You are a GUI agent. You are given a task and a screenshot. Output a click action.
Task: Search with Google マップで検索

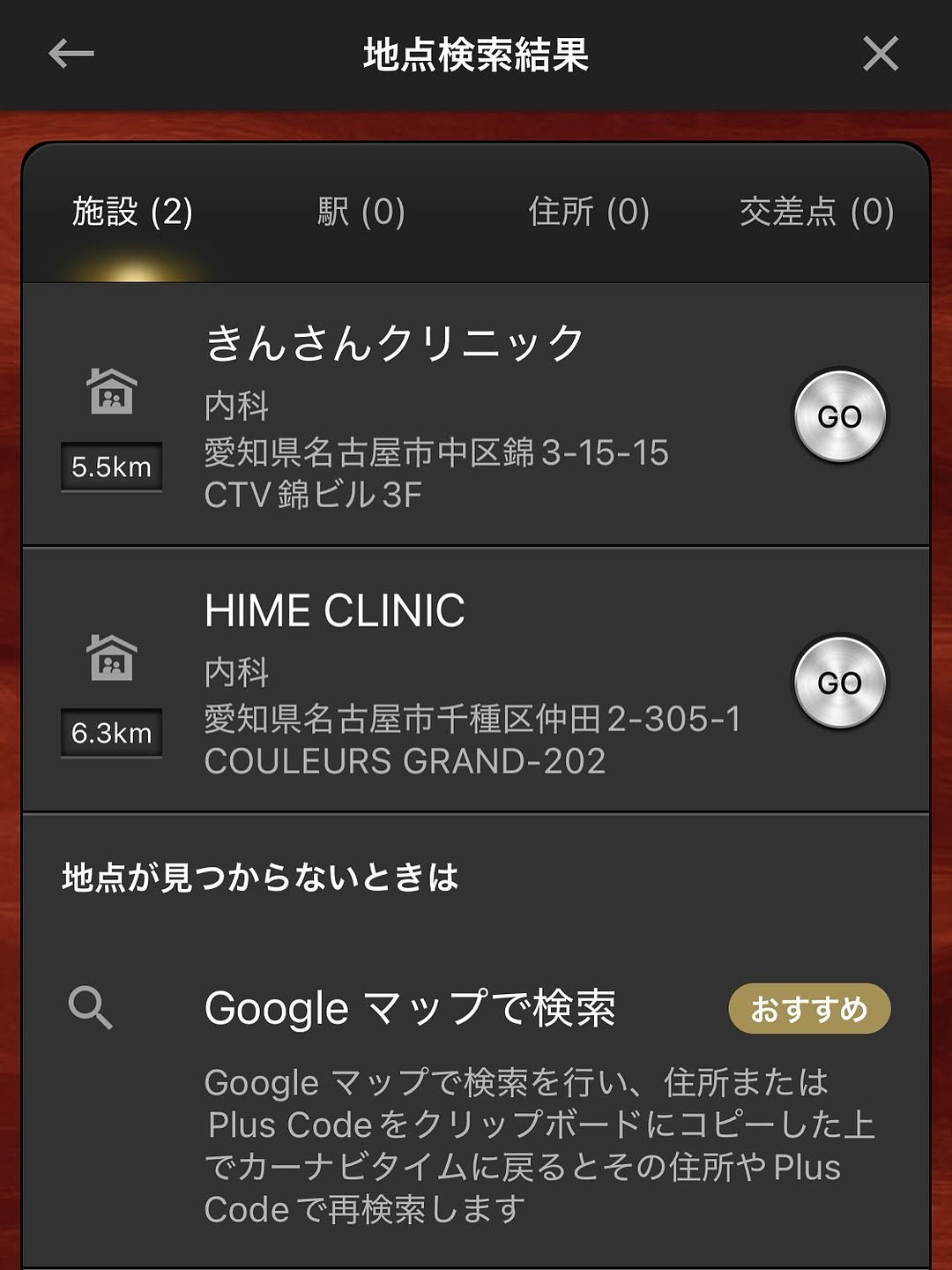(410, 1008)
